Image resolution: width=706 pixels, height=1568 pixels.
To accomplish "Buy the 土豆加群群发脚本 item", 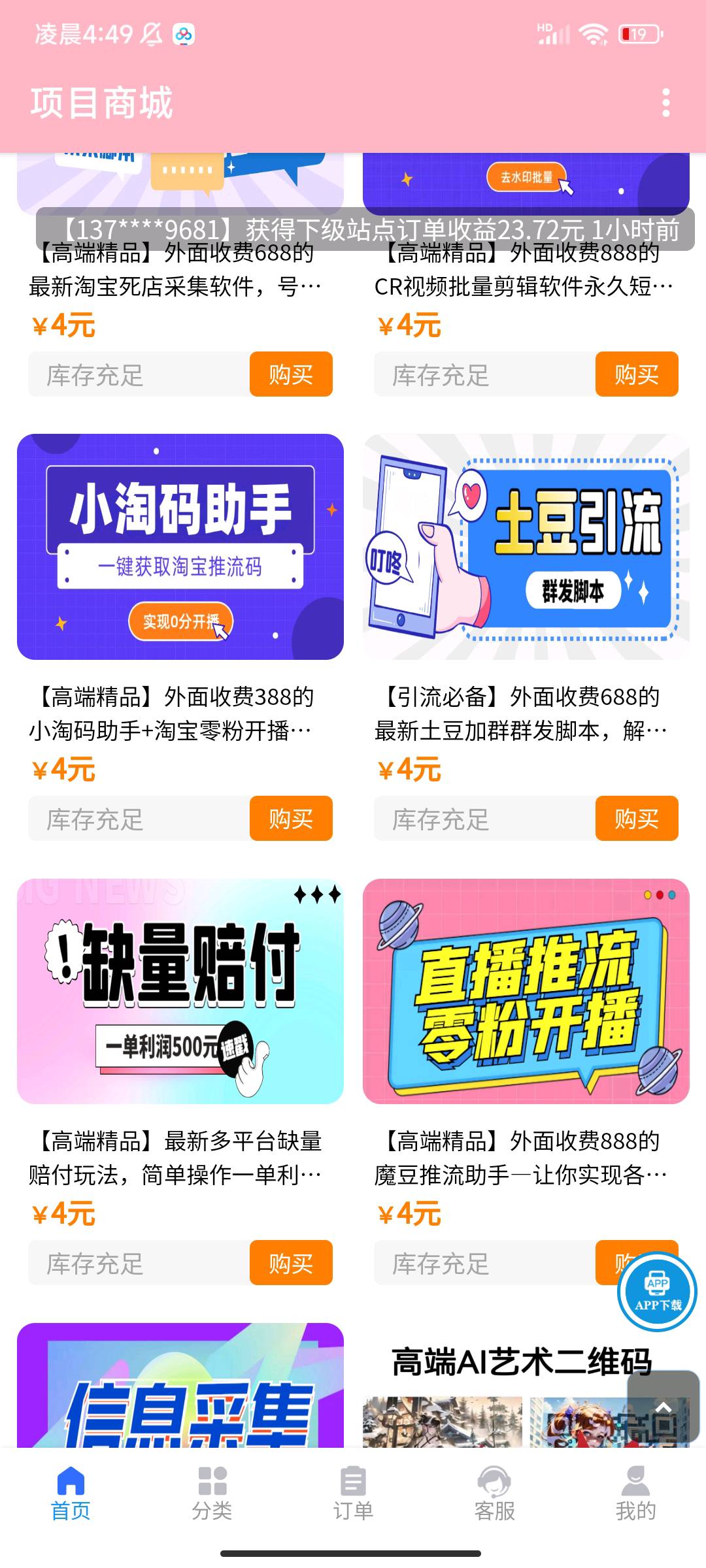I will (x=635, y=819).
